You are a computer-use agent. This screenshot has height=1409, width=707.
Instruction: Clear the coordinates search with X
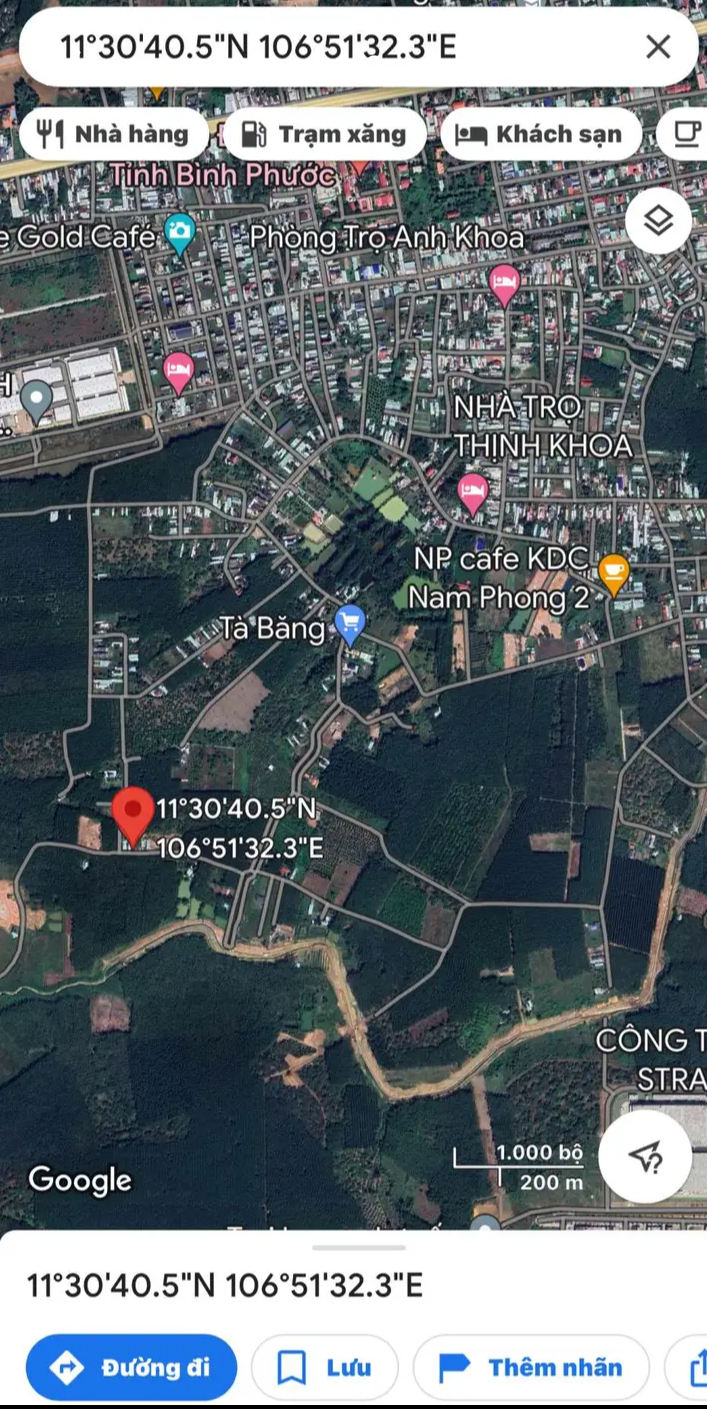pyautogui.click(x=657, y=46)
